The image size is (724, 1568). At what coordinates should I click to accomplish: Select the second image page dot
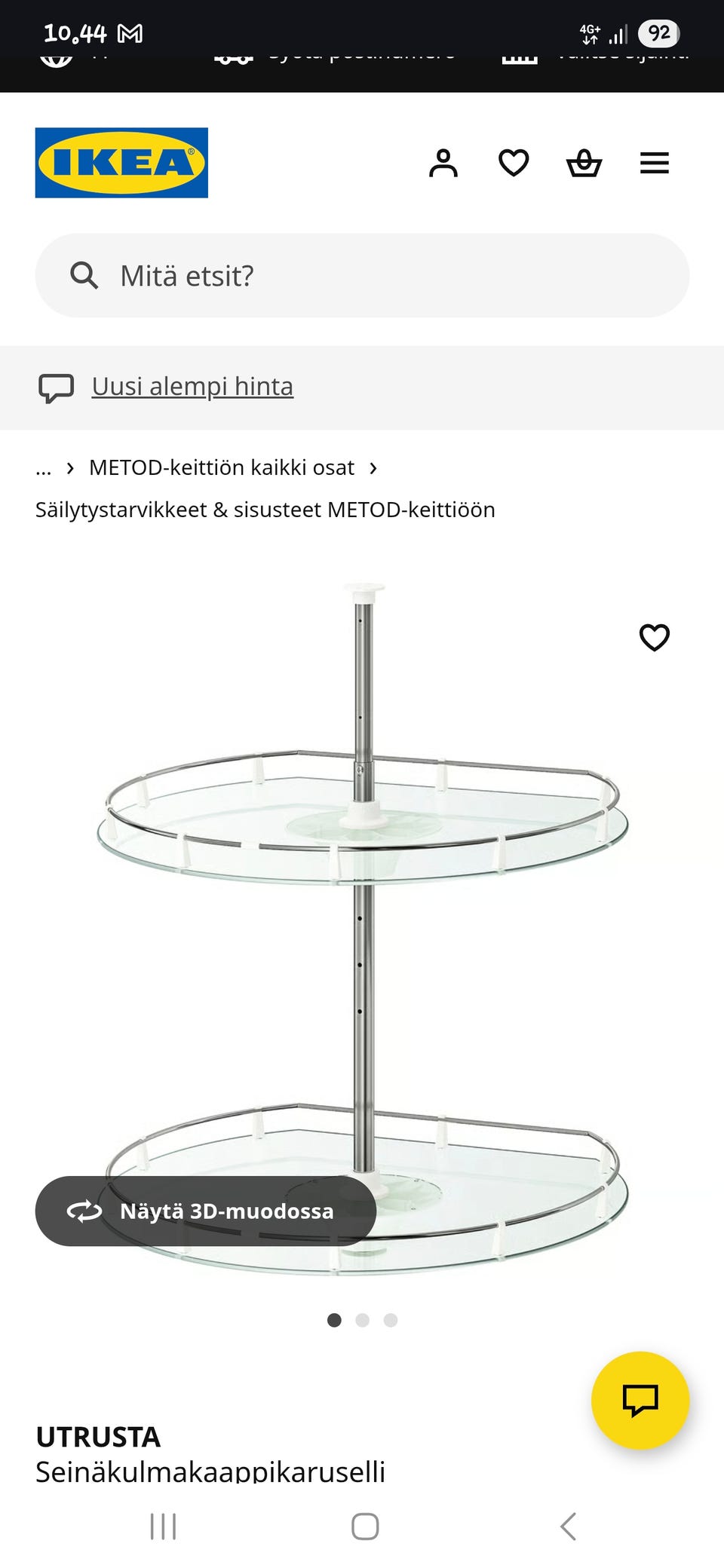tap(362, 1320)
